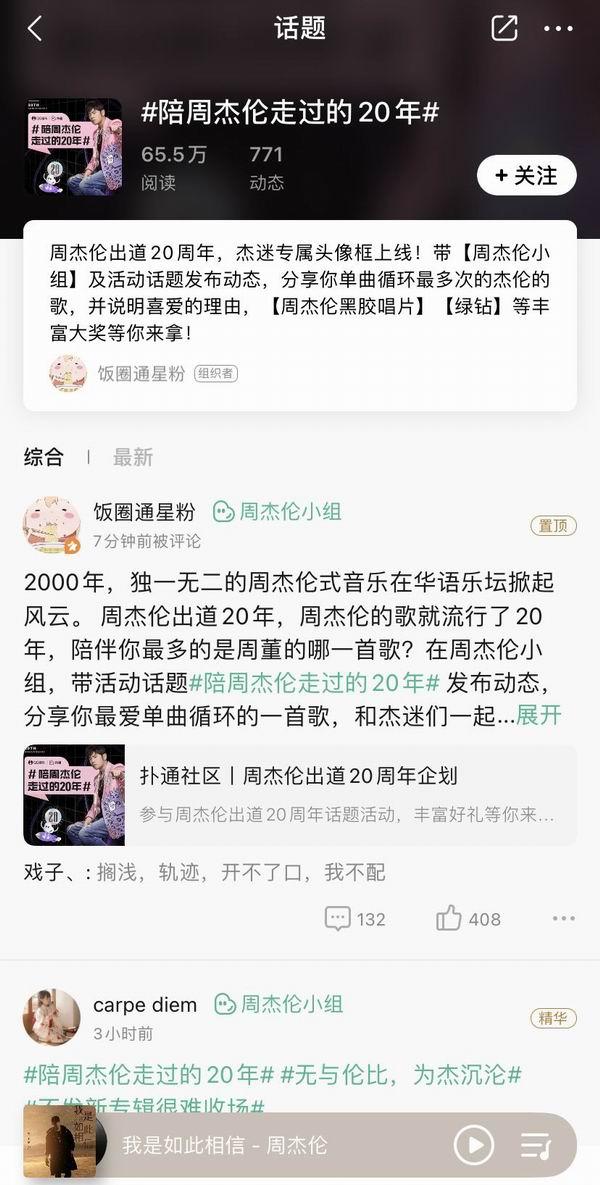Go back using the top-left arrow
600x1185 pixels.
tap(35, 28)
